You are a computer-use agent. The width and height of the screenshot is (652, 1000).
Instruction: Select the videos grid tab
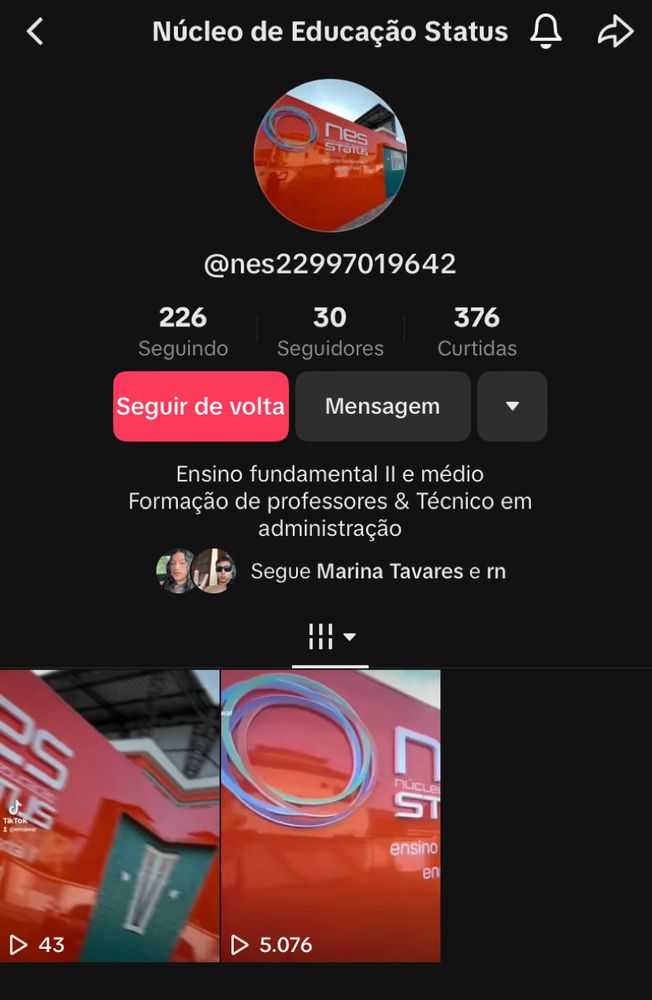point(330,637)
